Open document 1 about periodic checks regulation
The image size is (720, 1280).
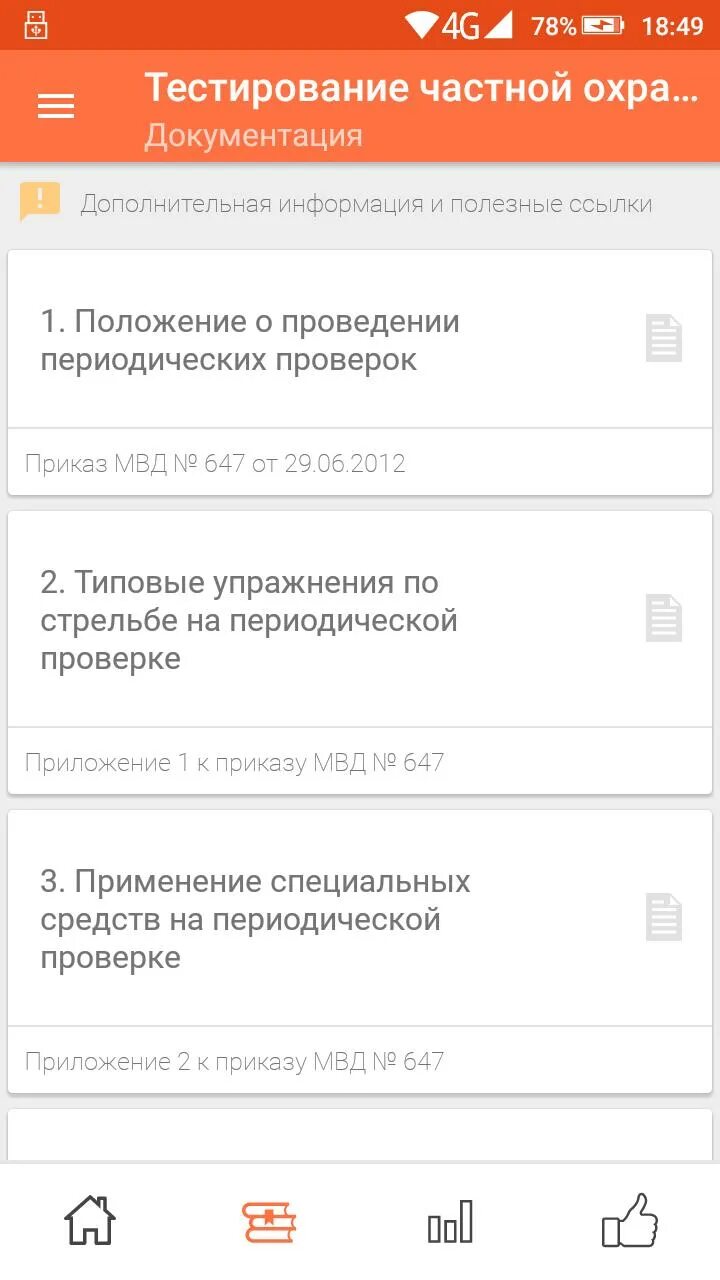(360, 372)
